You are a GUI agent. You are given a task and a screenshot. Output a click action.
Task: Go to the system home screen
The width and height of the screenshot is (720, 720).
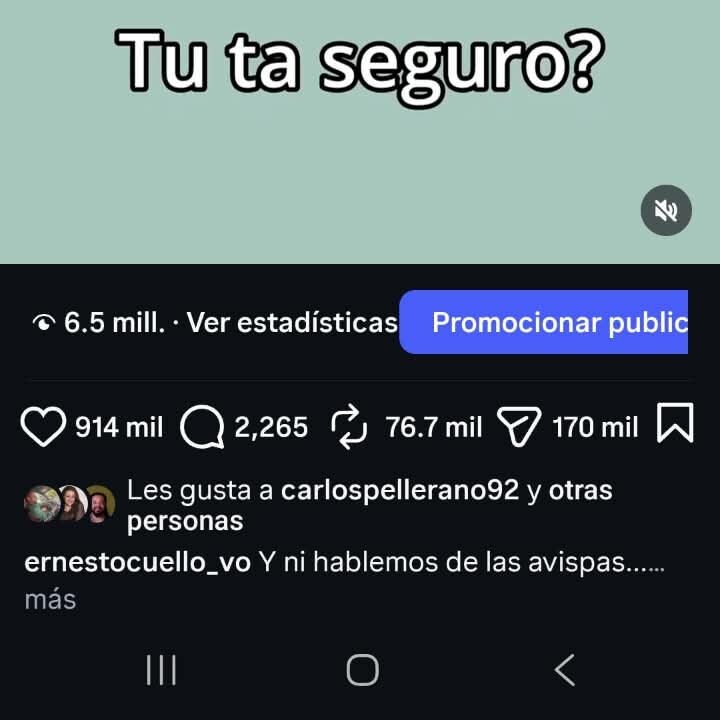click(363, 670)
